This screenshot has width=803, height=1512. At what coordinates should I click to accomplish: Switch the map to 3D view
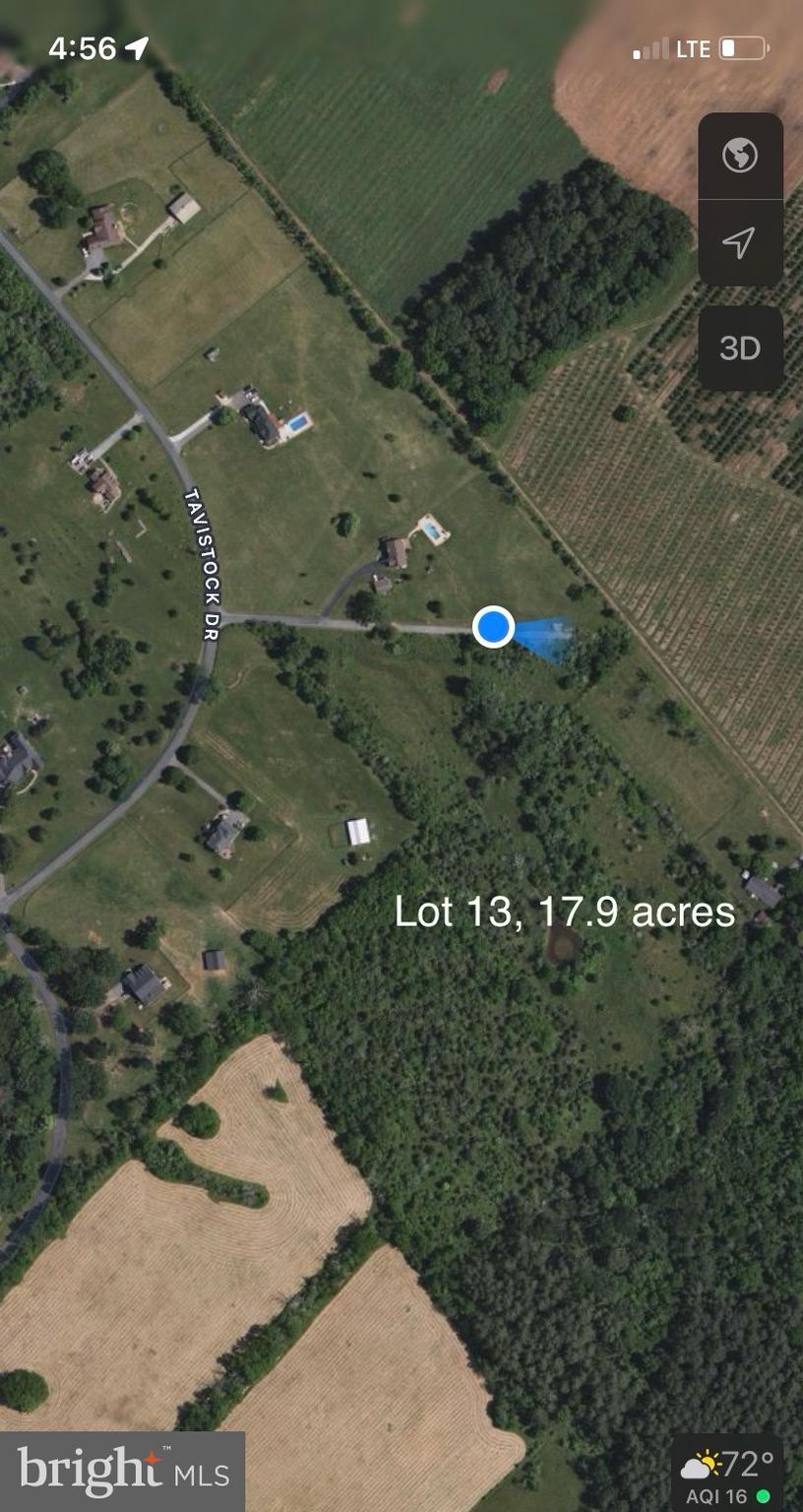point(740,347)
